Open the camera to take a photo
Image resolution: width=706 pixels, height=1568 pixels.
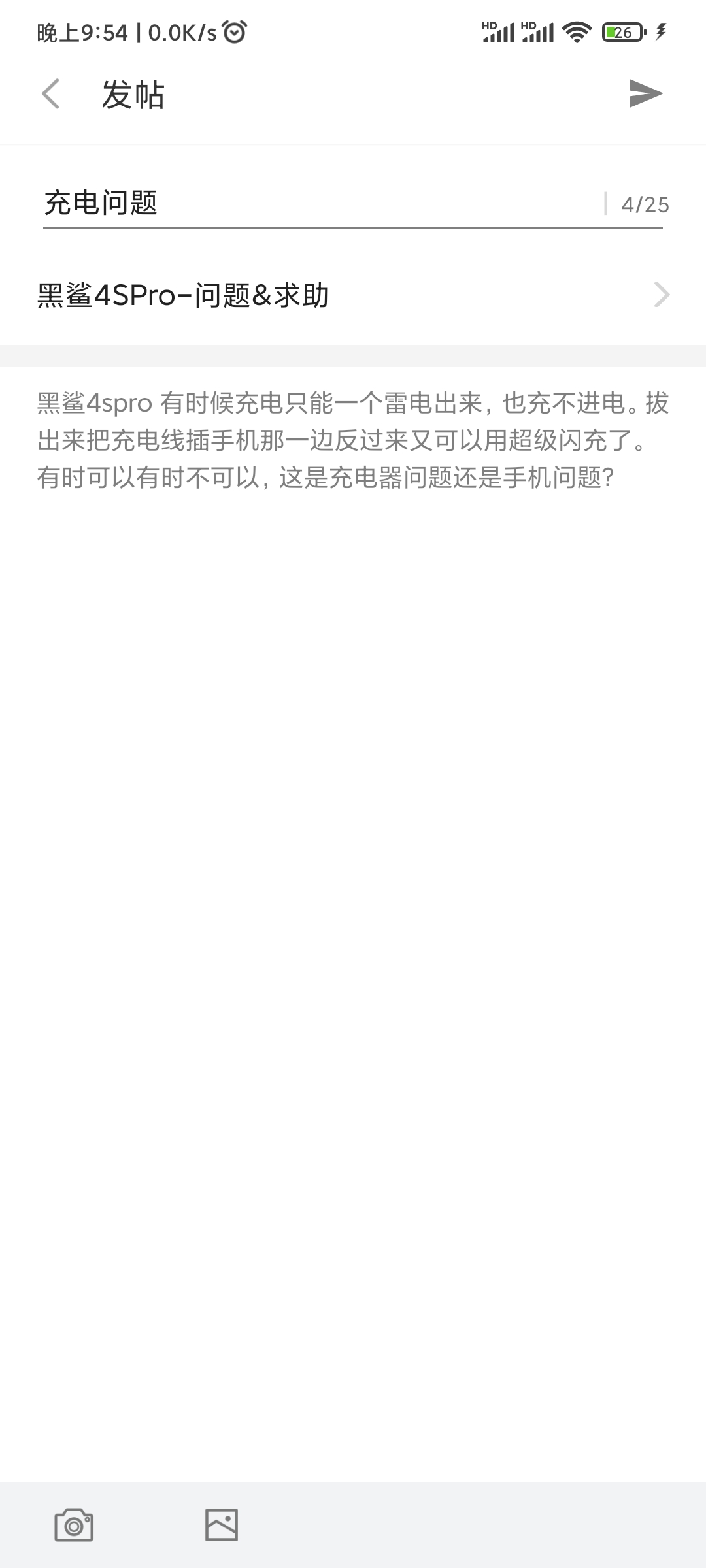(x=73, y=1525)
